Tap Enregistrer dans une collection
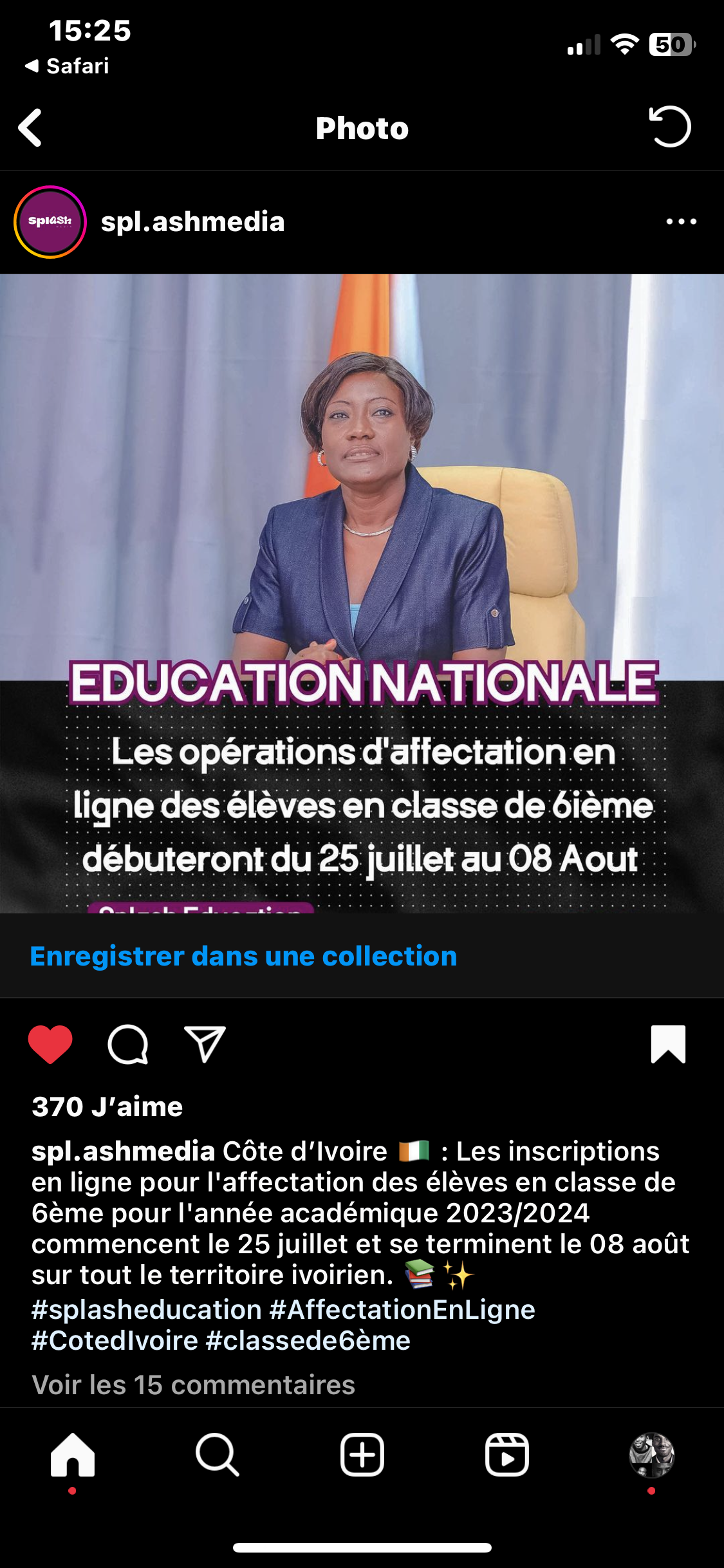This screenshot has height=1568, width=724. click(x=243, y=956)
